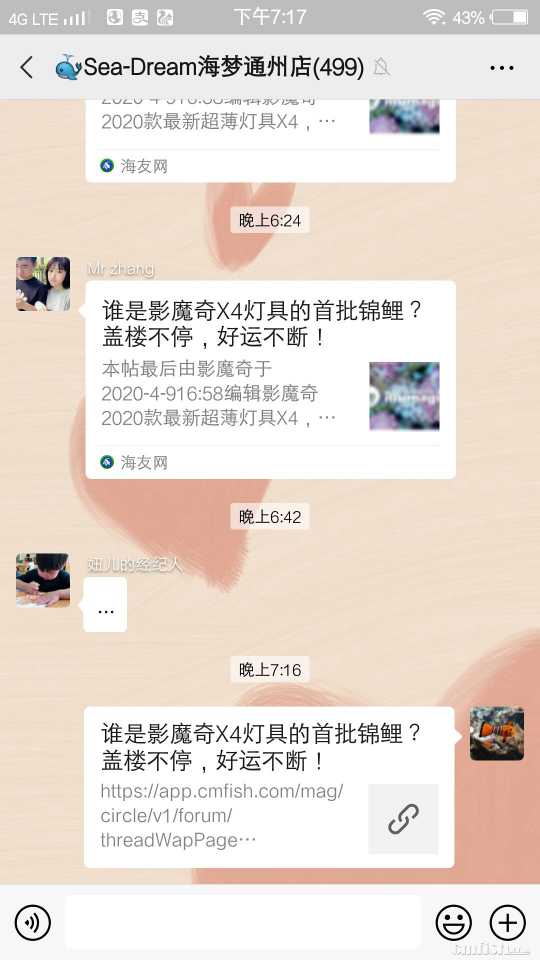Screen dimensions: 540x960
Task: Open the plus attachments menu
Action: click(508, 923)
